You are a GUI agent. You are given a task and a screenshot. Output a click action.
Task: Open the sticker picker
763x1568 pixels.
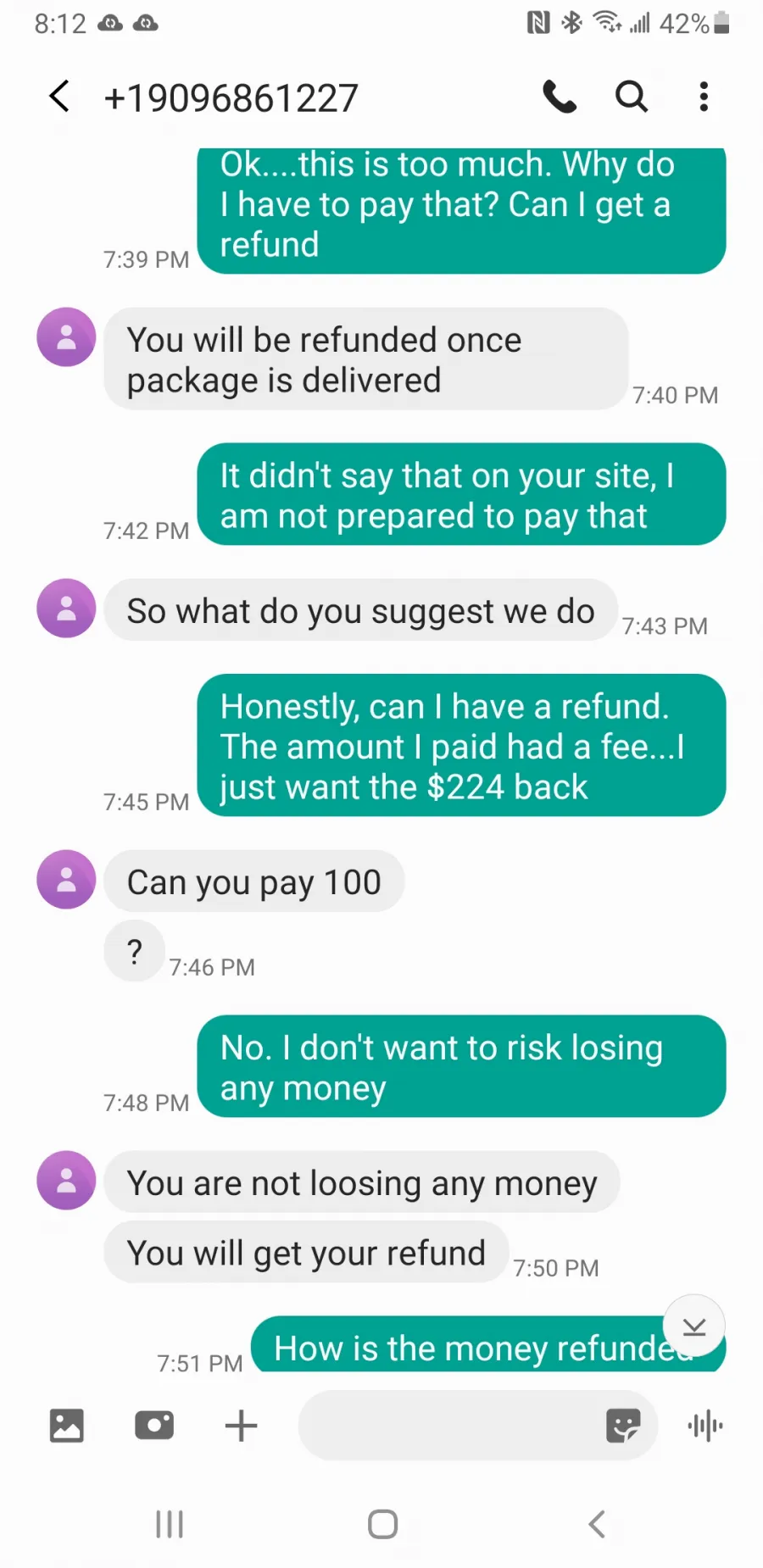(623, 1426)
